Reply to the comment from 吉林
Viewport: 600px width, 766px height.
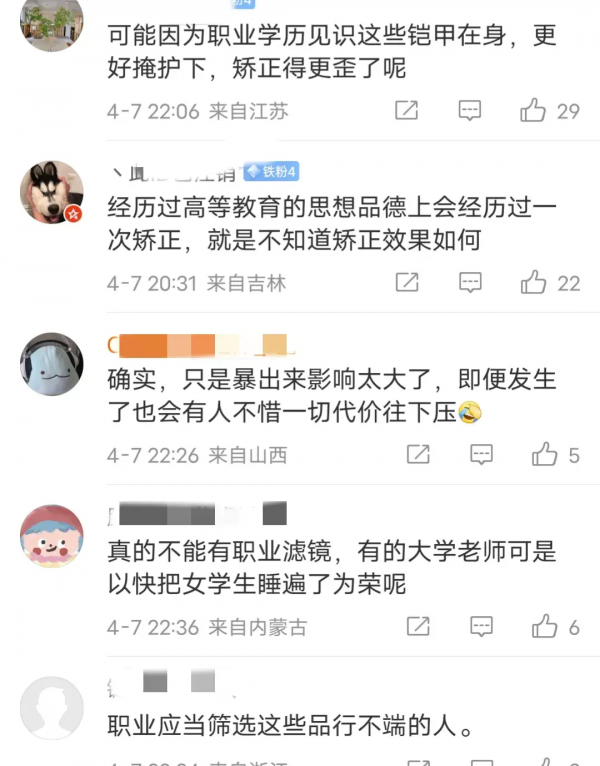click(470, 283)
